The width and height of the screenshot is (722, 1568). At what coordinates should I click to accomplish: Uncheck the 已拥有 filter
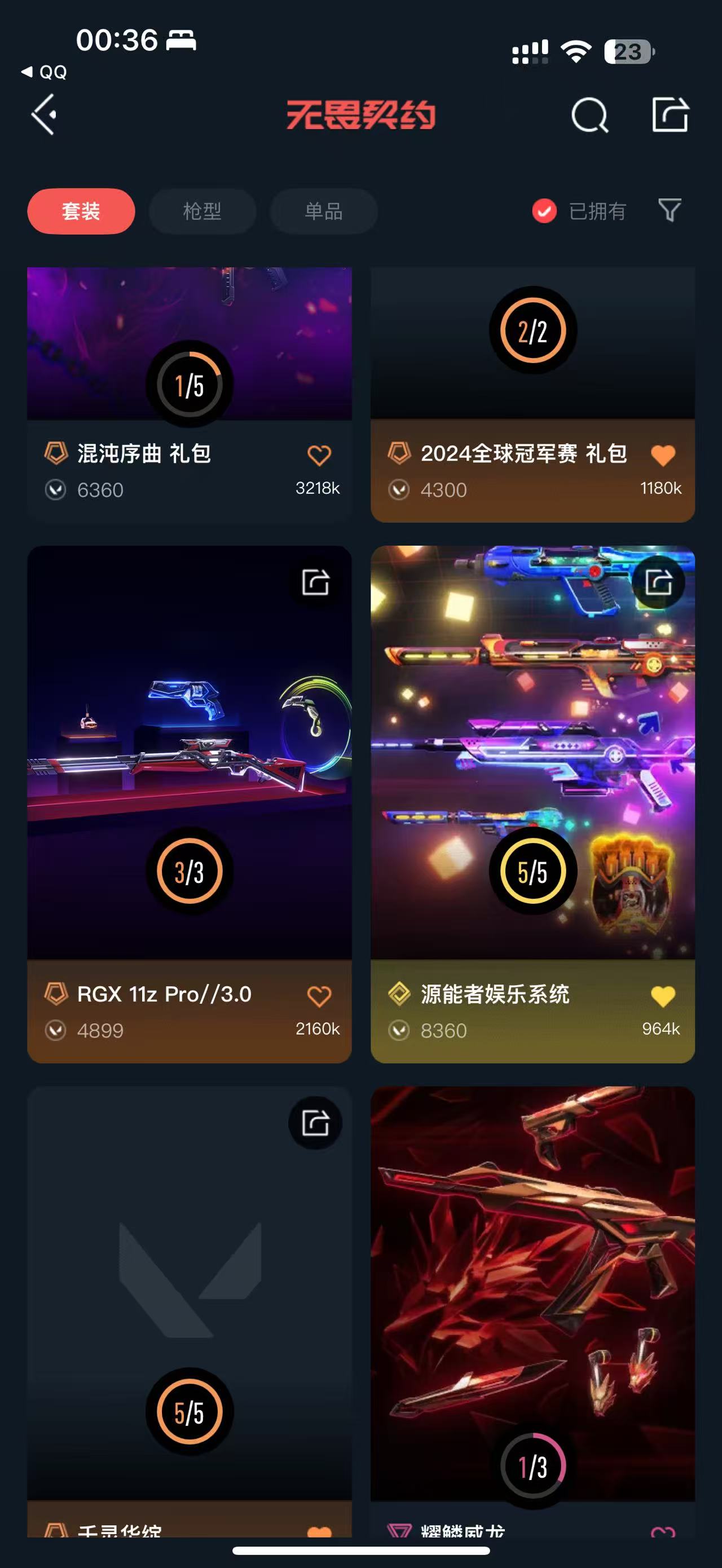coord(544,211)
